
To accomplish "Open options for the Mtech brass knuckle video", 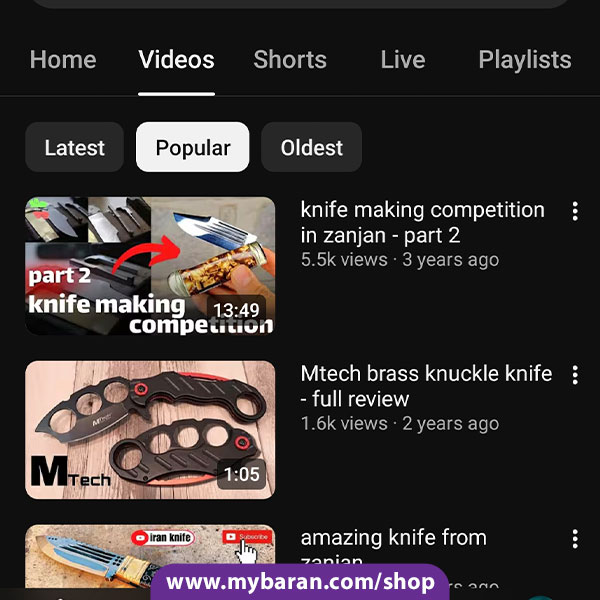I will [574, 375].
